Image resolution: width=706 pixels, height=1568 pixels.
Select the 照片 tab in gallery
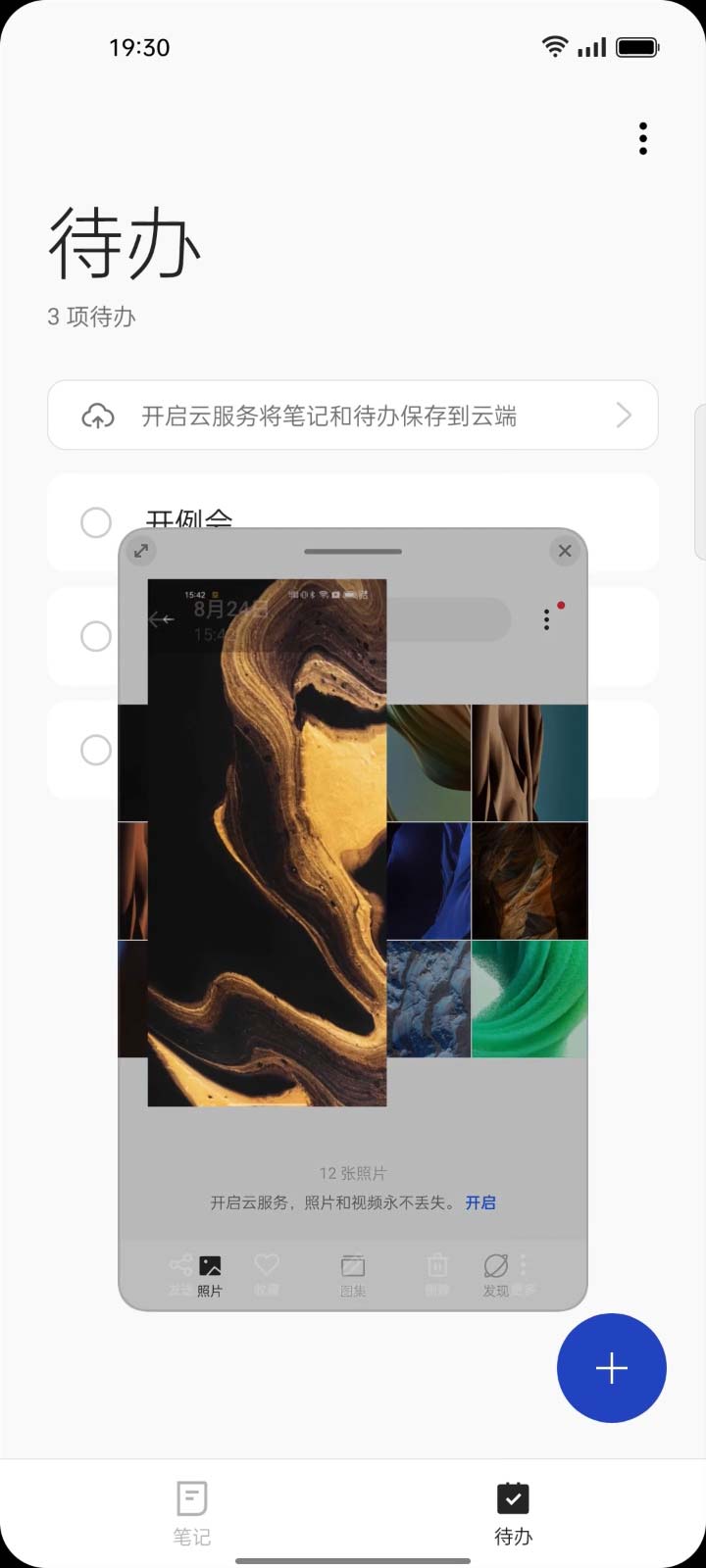click(x=210, y=1275)
